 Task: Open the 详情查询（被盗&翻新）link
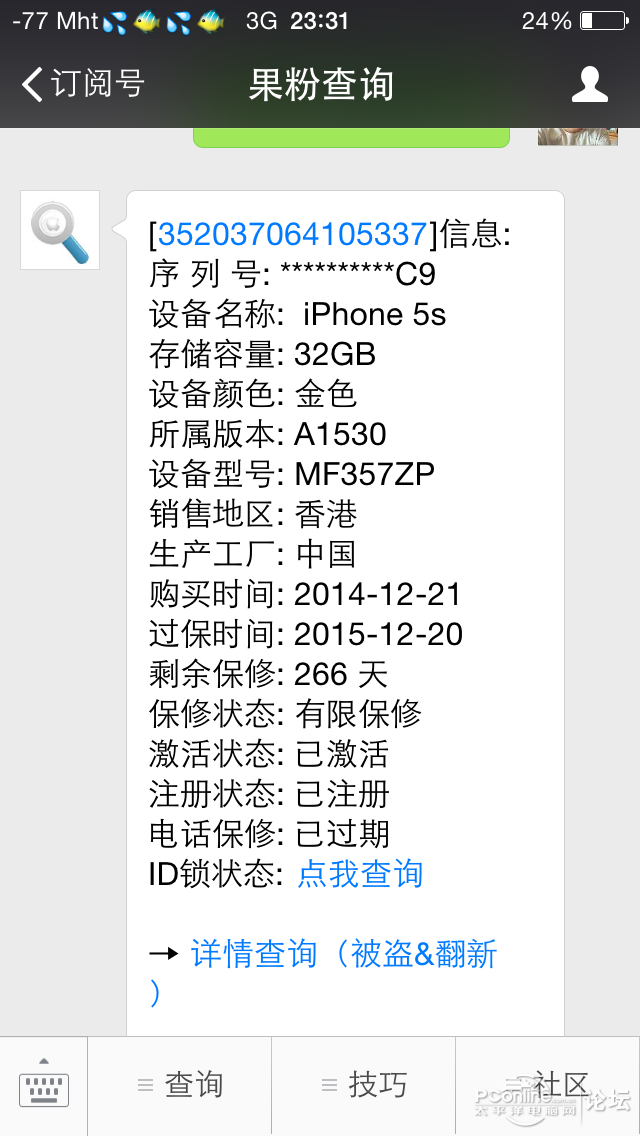[323, 973]
